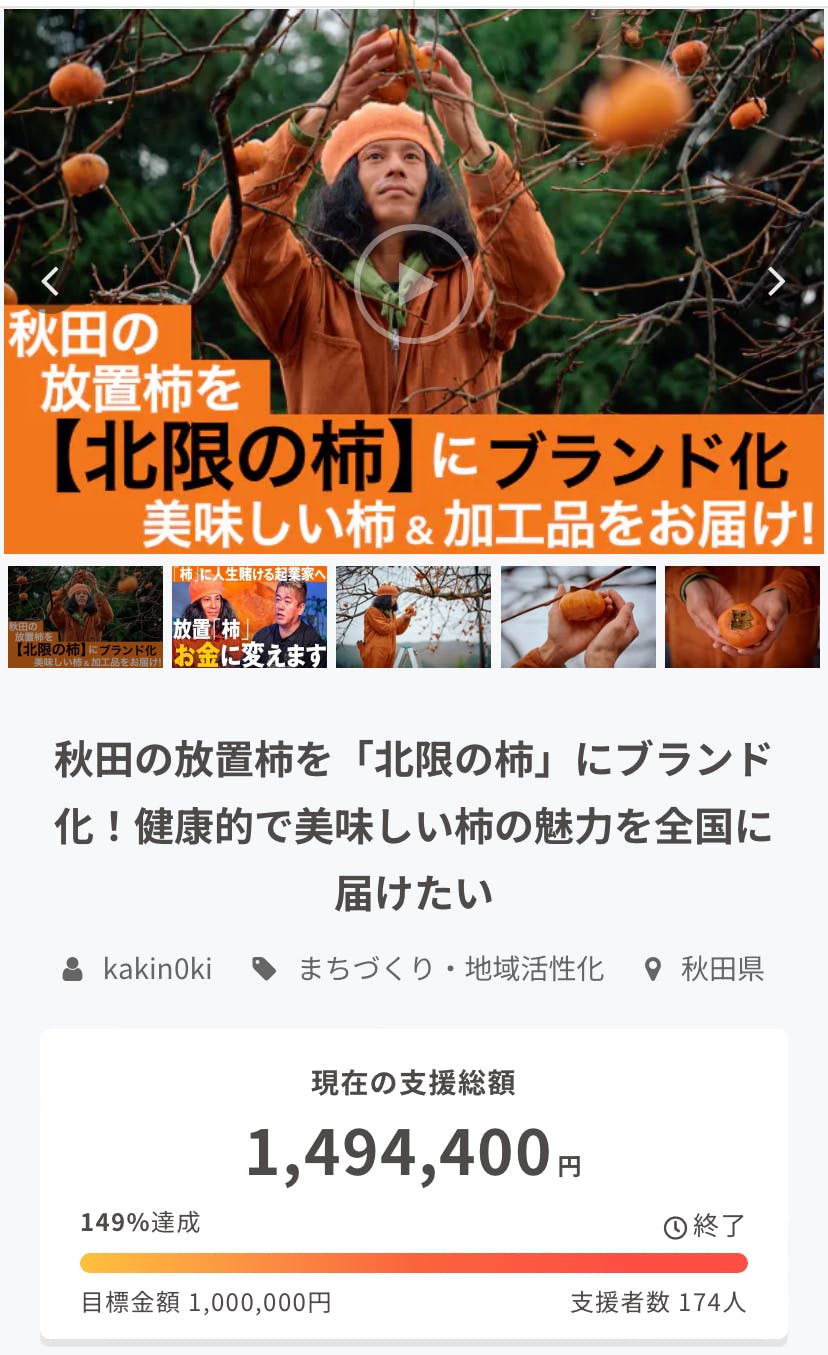Select the thumbnail of person on a ladder

[413, 617]
